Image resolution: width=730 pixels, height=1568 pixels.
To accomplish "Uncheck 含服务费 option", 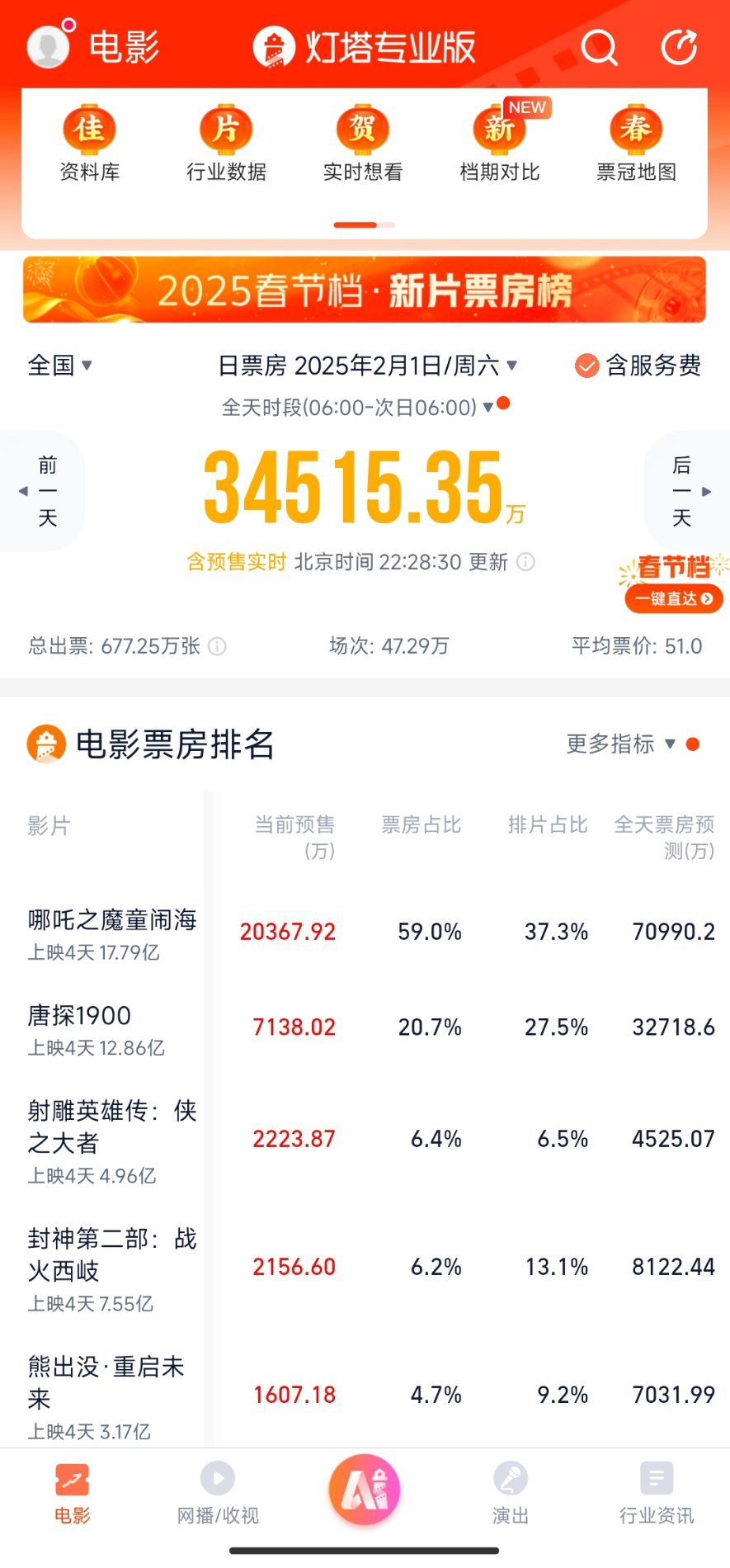I will click(637, 365).
